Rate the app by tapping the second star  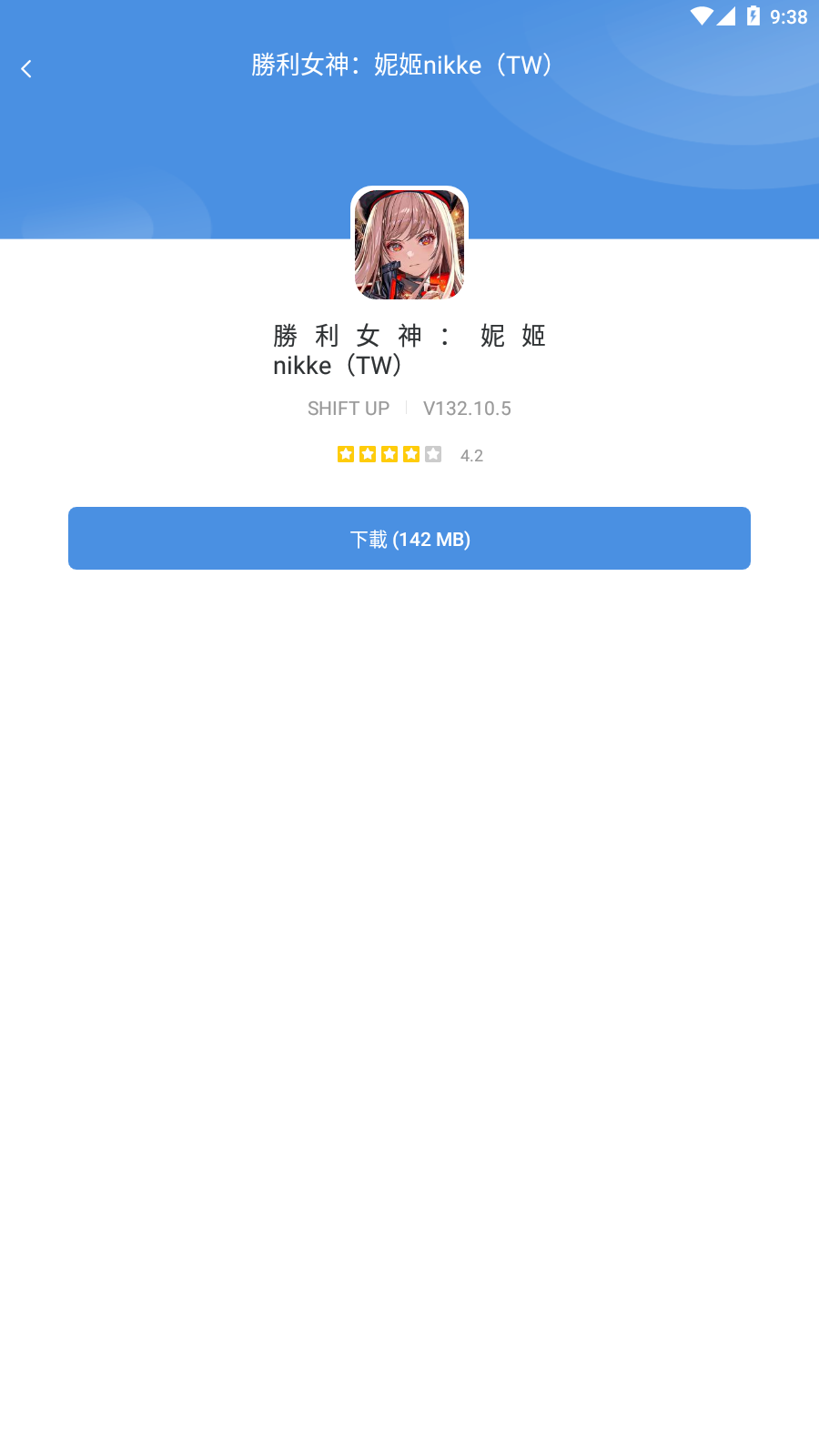(368, 454)
